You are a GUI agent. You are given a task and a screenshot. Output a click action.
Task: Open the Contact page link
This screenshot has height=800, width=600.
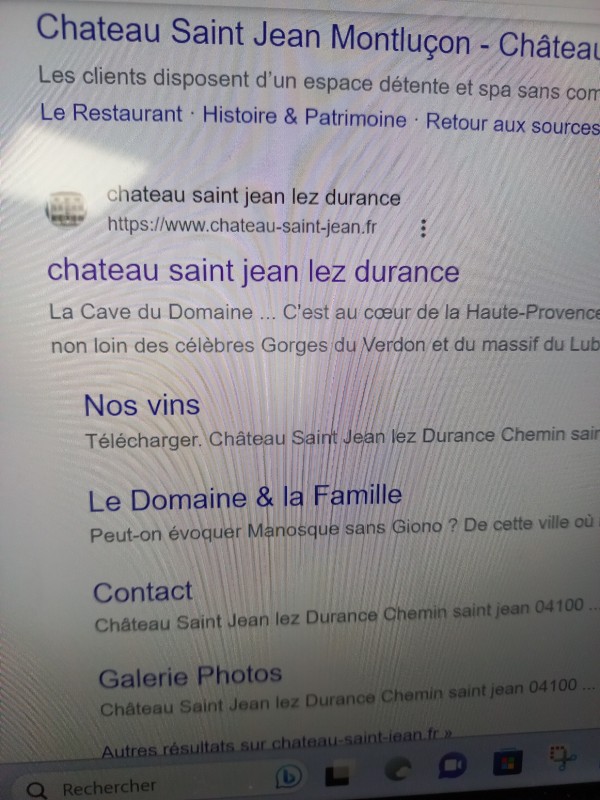[x=143, y=591]
